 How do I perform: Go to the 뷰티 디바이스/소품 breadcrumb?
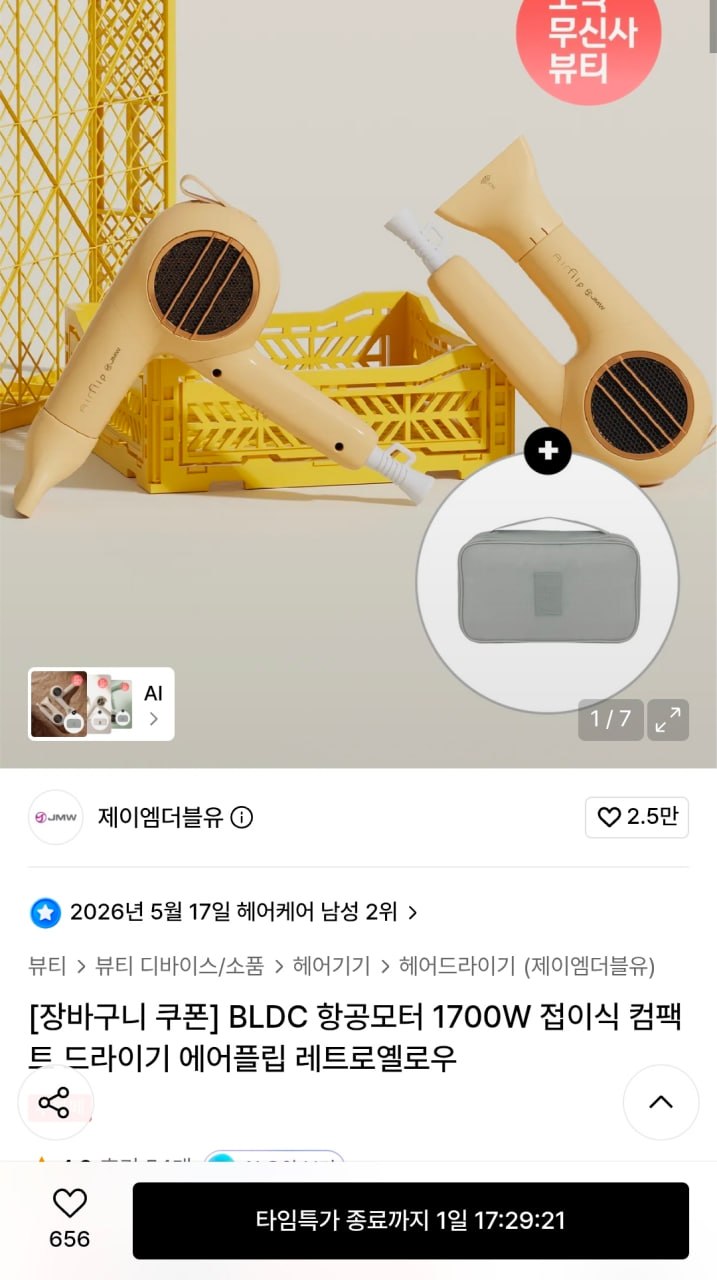coord(180,966)
